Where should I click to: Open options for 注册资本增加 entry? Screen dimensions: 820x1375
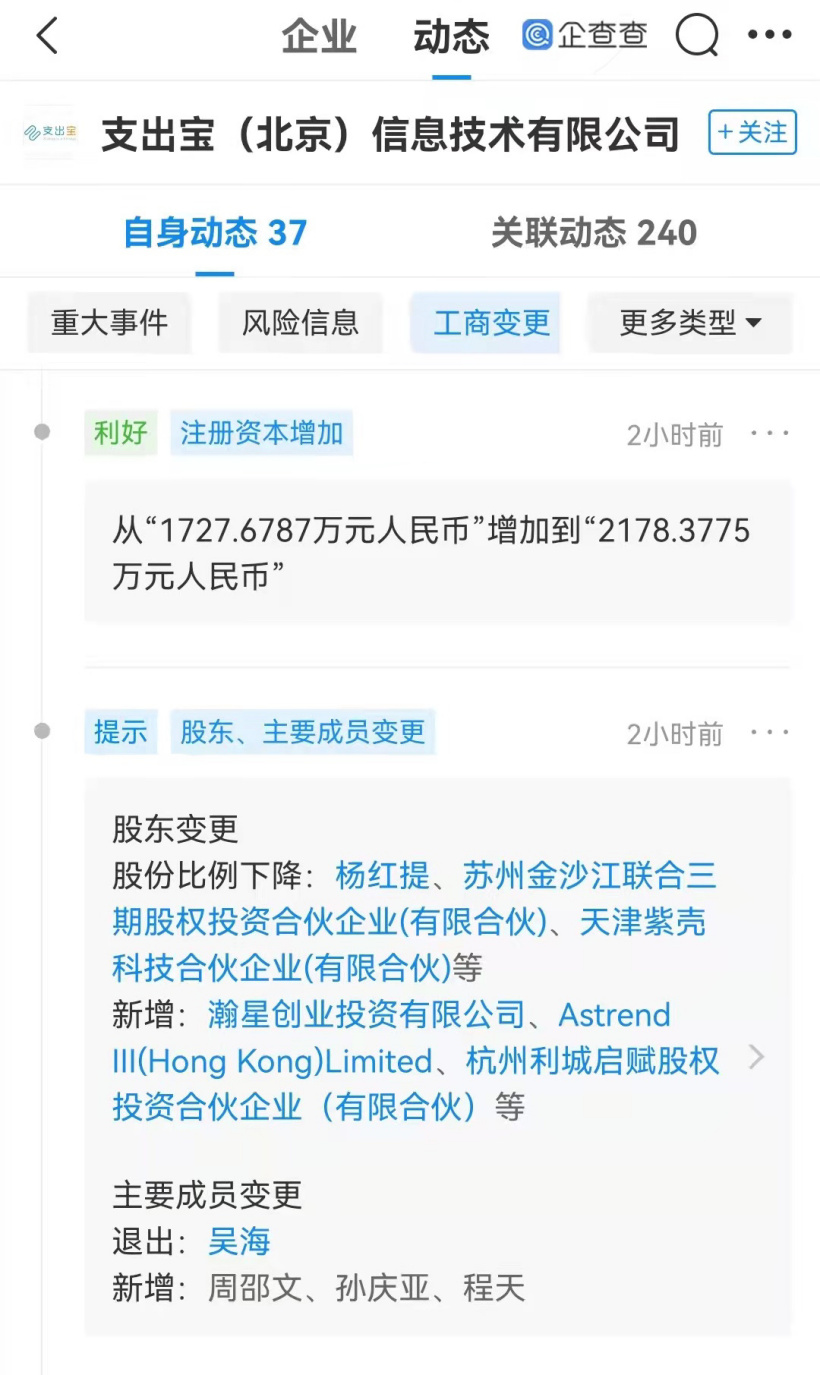tap(769, 434)
